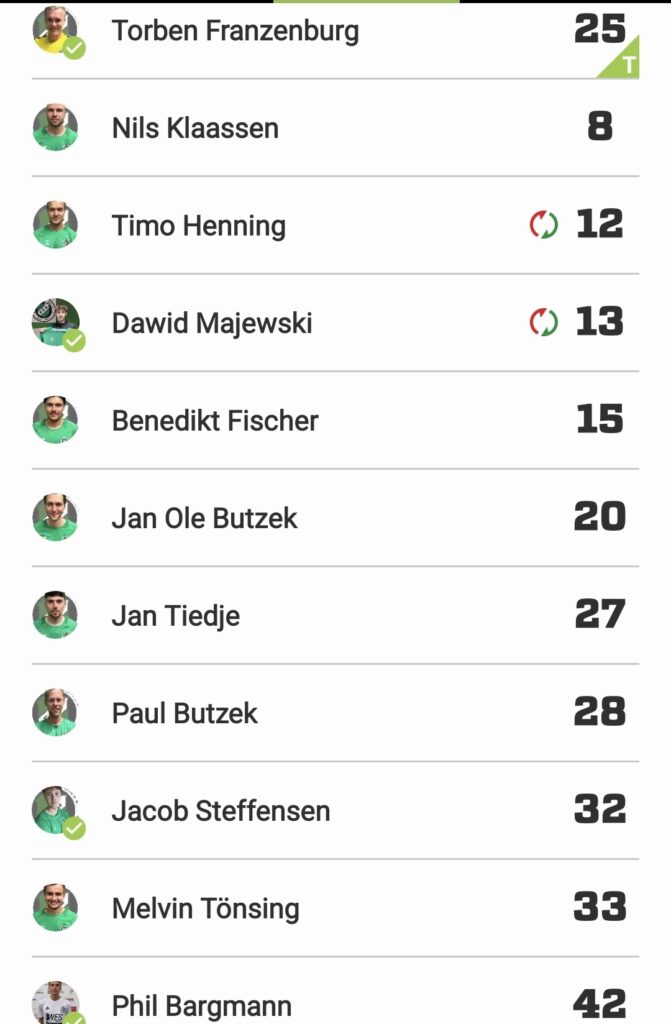View Timo Henning's player details

pyautogui.click(x=198, y=225)
